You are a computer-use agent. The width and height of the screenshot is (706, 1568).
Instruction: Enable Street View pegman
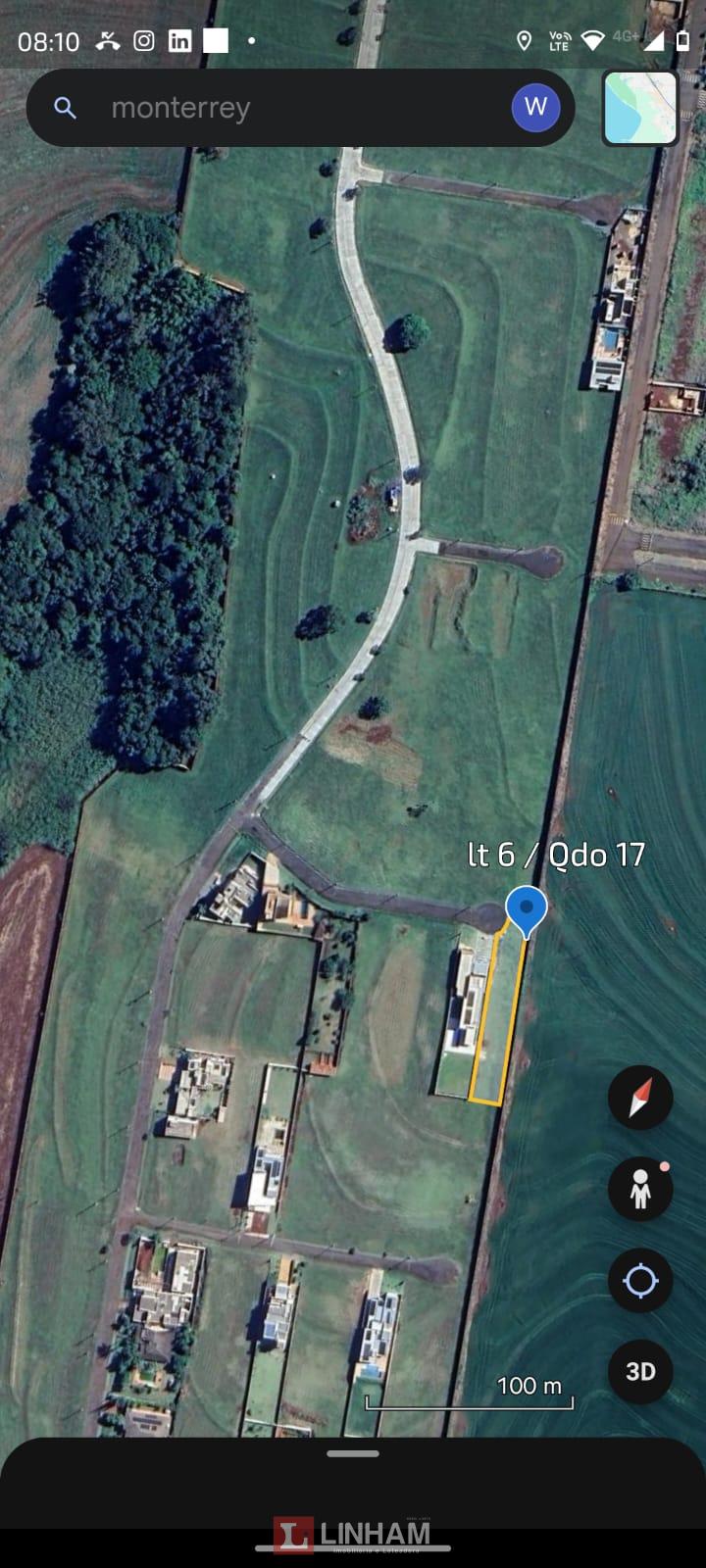pos(640,1189)
